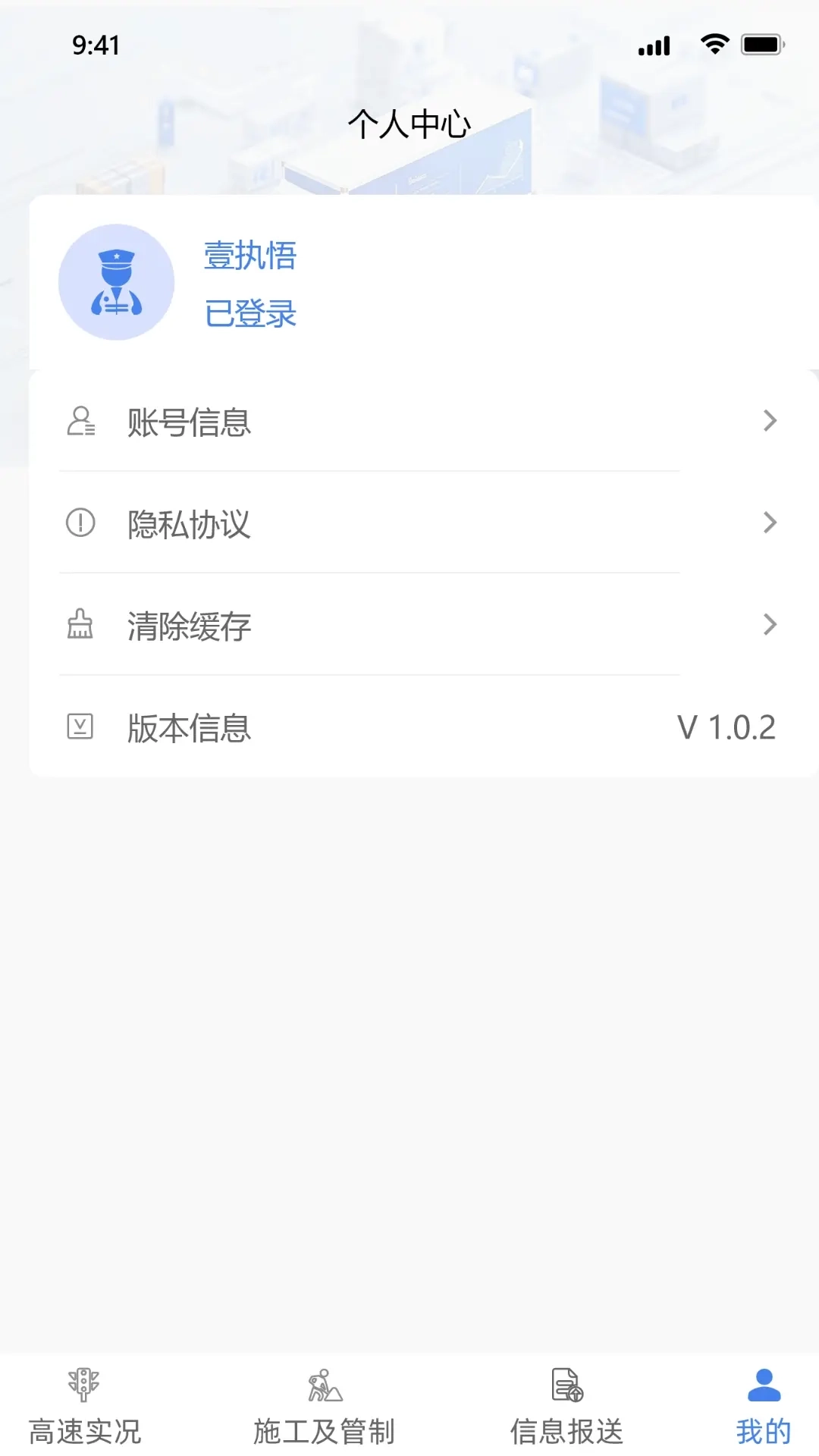Click the V 1.0.2 version label

[x=727, y=727]
